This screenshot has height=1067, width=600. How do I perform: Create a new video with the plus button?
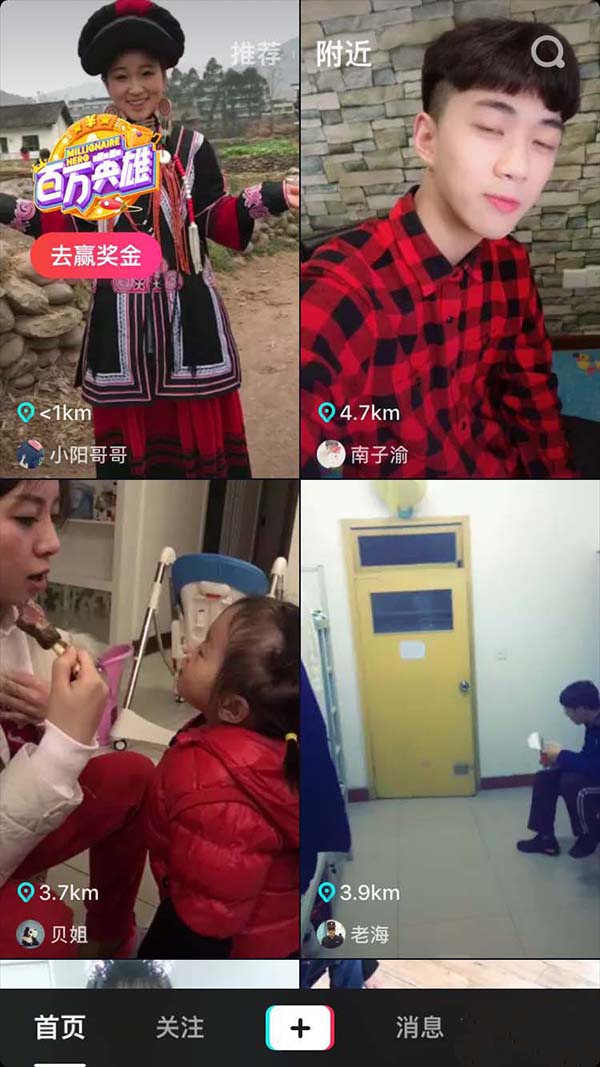[x=300, y=1027]
